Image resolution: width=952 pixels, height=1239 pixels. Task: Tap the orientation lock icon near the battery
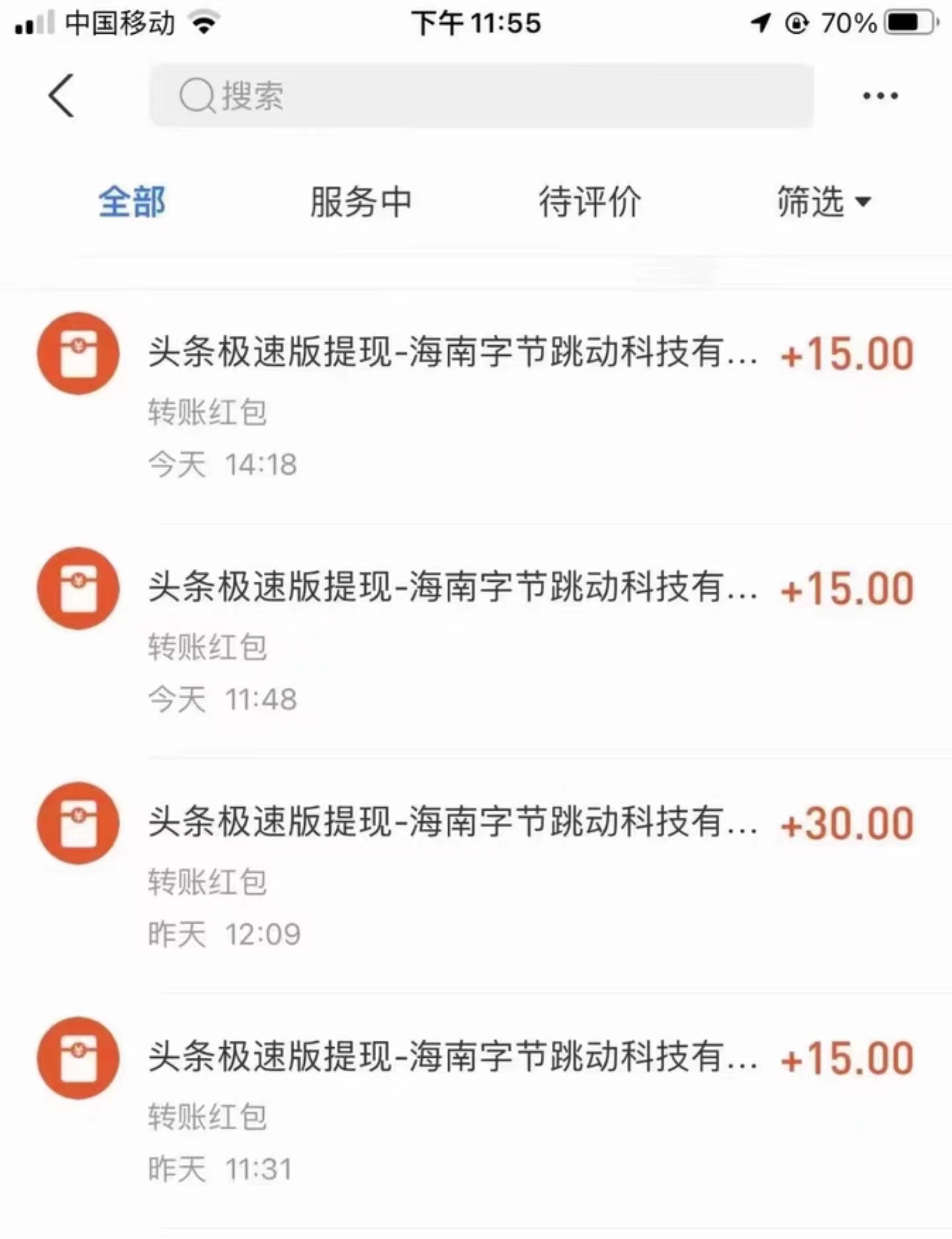pos(796,22)
